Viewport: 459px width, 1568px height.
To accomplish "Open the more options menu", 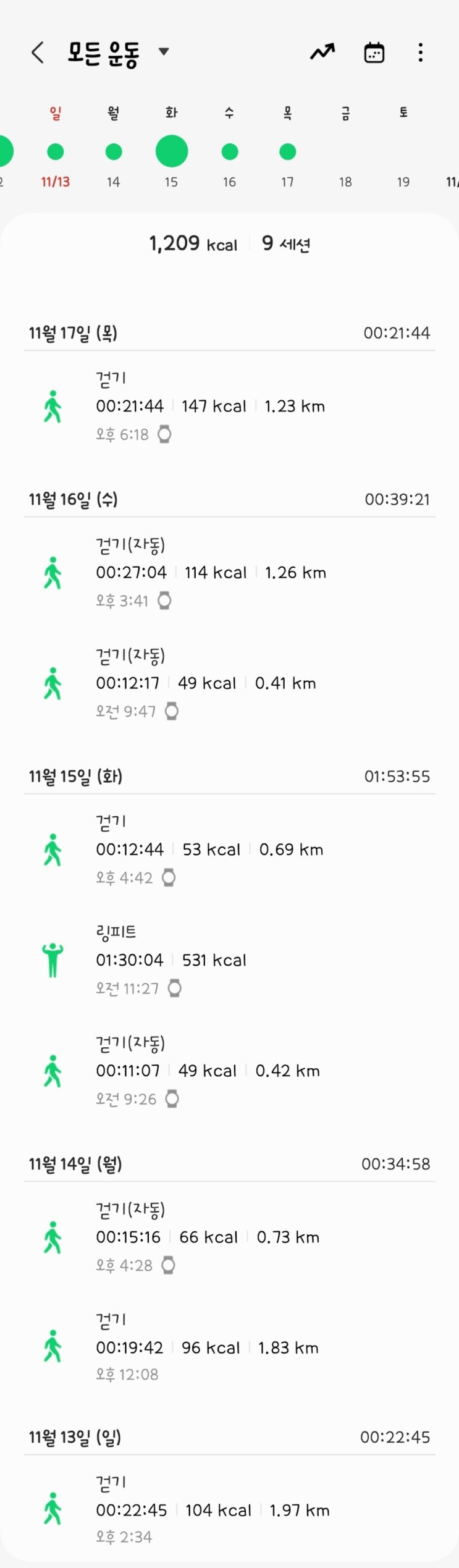I will pos(420,53).
